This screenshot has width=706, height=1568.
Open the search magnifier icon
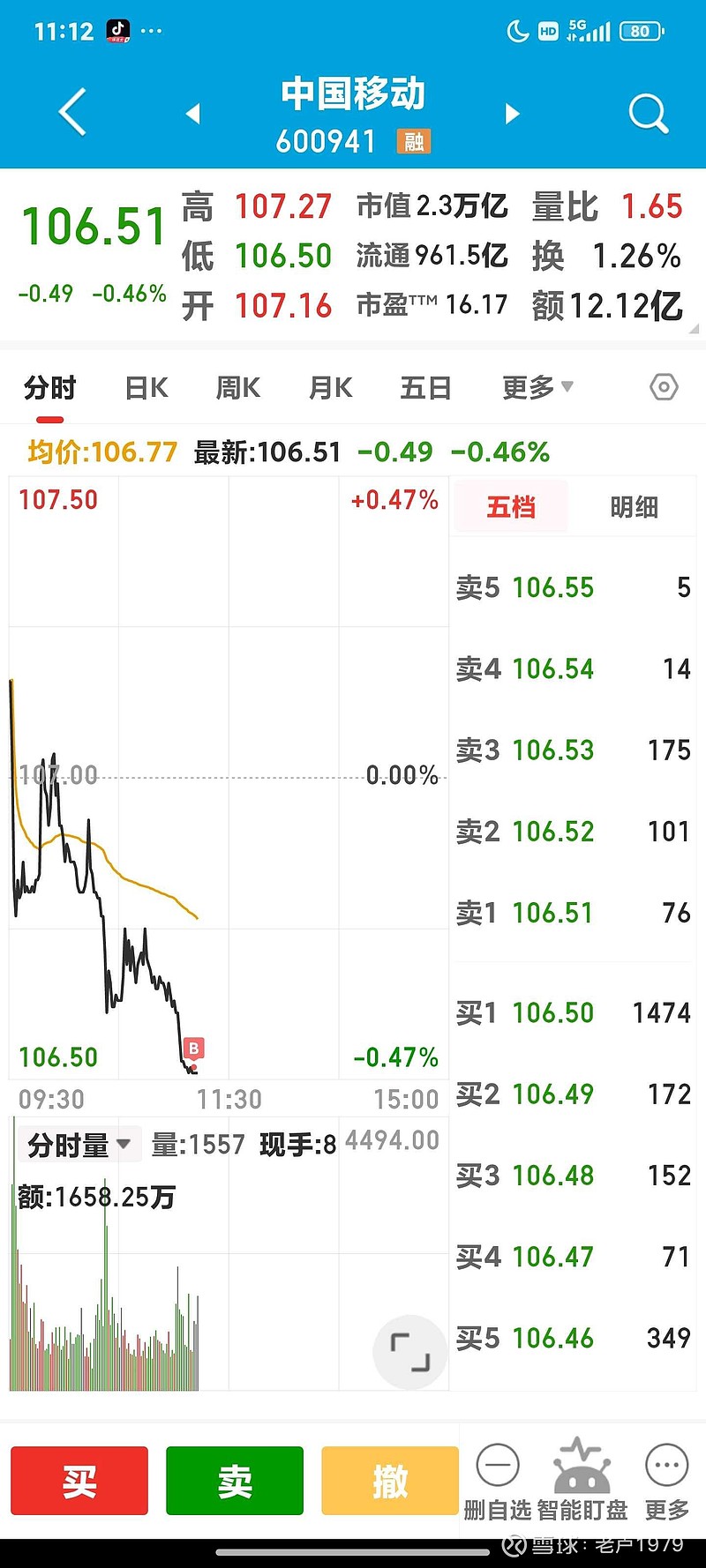649,113
